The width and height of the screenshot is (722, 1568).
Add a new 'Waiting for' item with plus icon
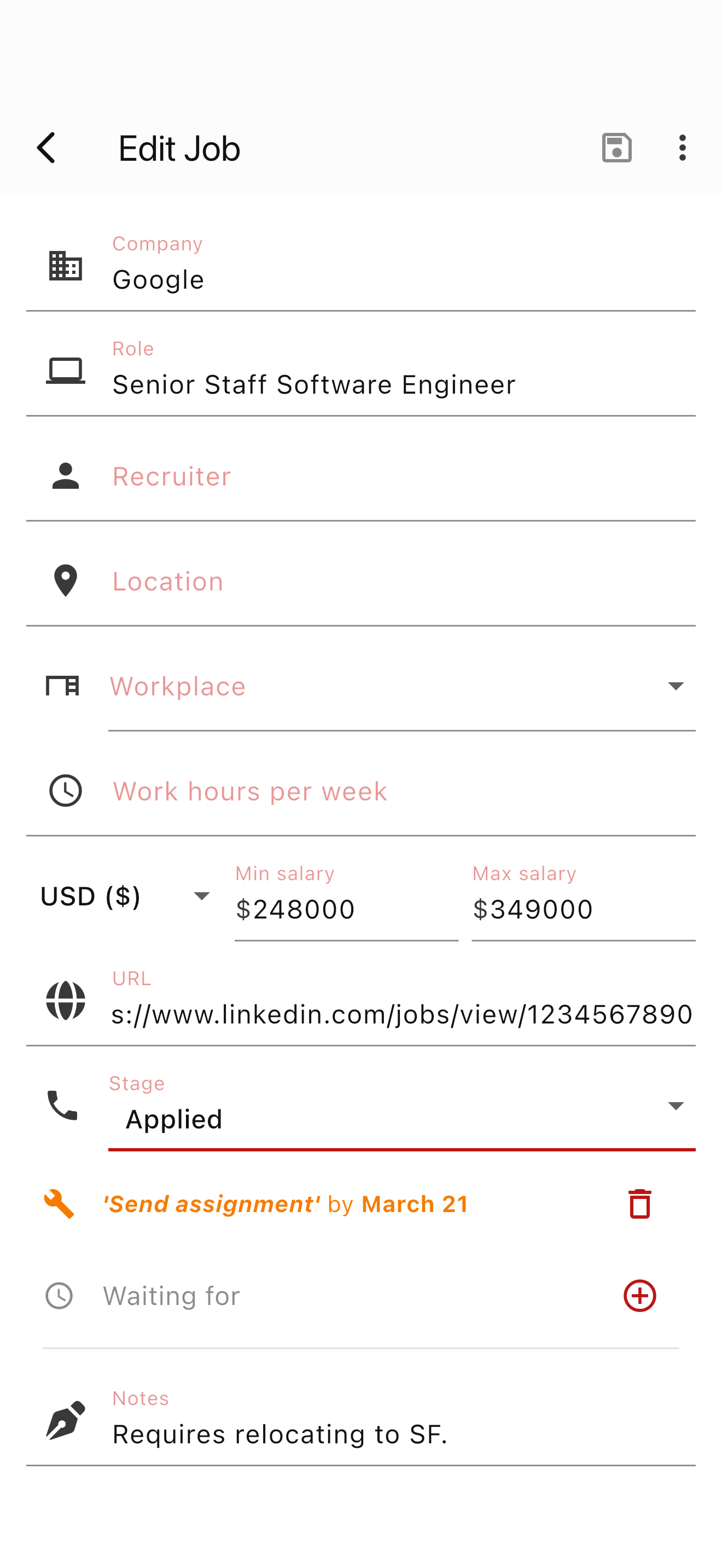tap(639, 1295)
